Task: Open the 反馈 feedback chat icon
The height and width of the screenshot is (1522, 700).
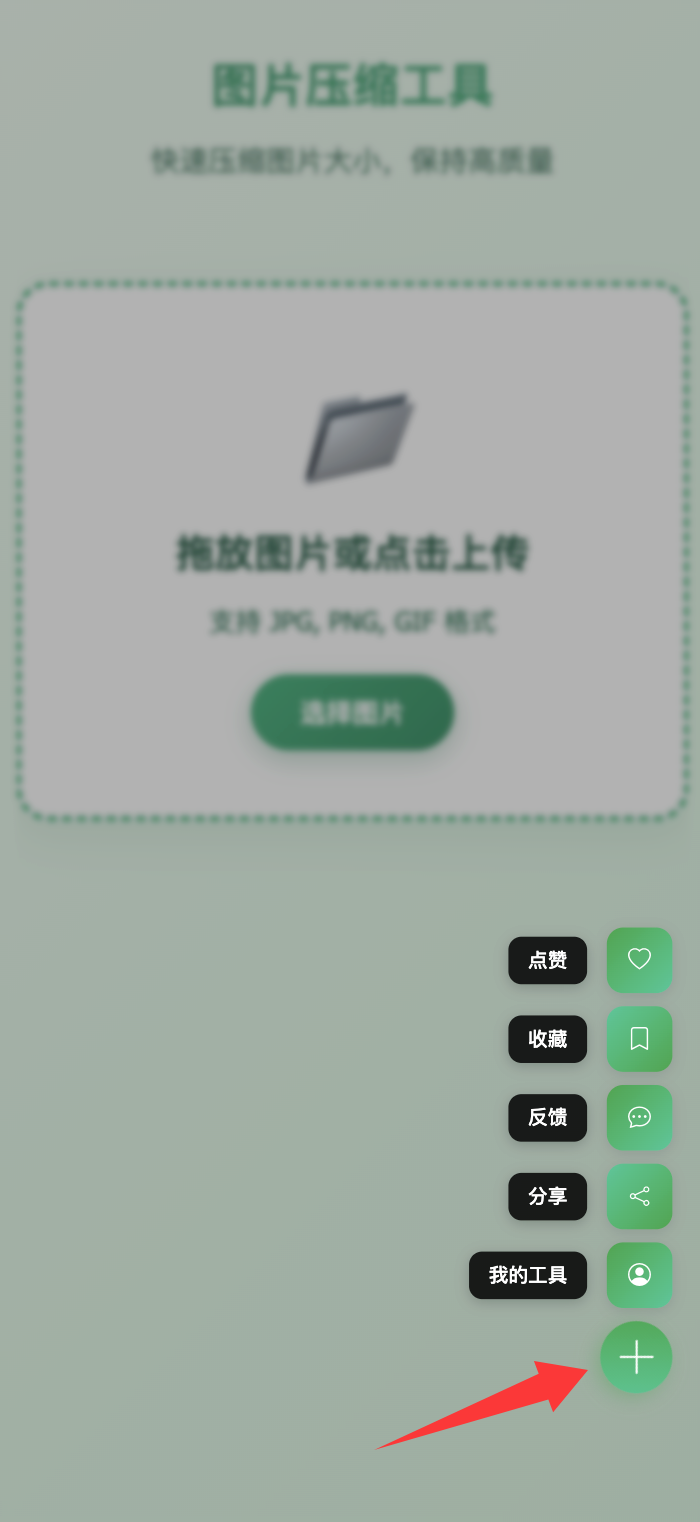Action: (x=639, y=1118)
